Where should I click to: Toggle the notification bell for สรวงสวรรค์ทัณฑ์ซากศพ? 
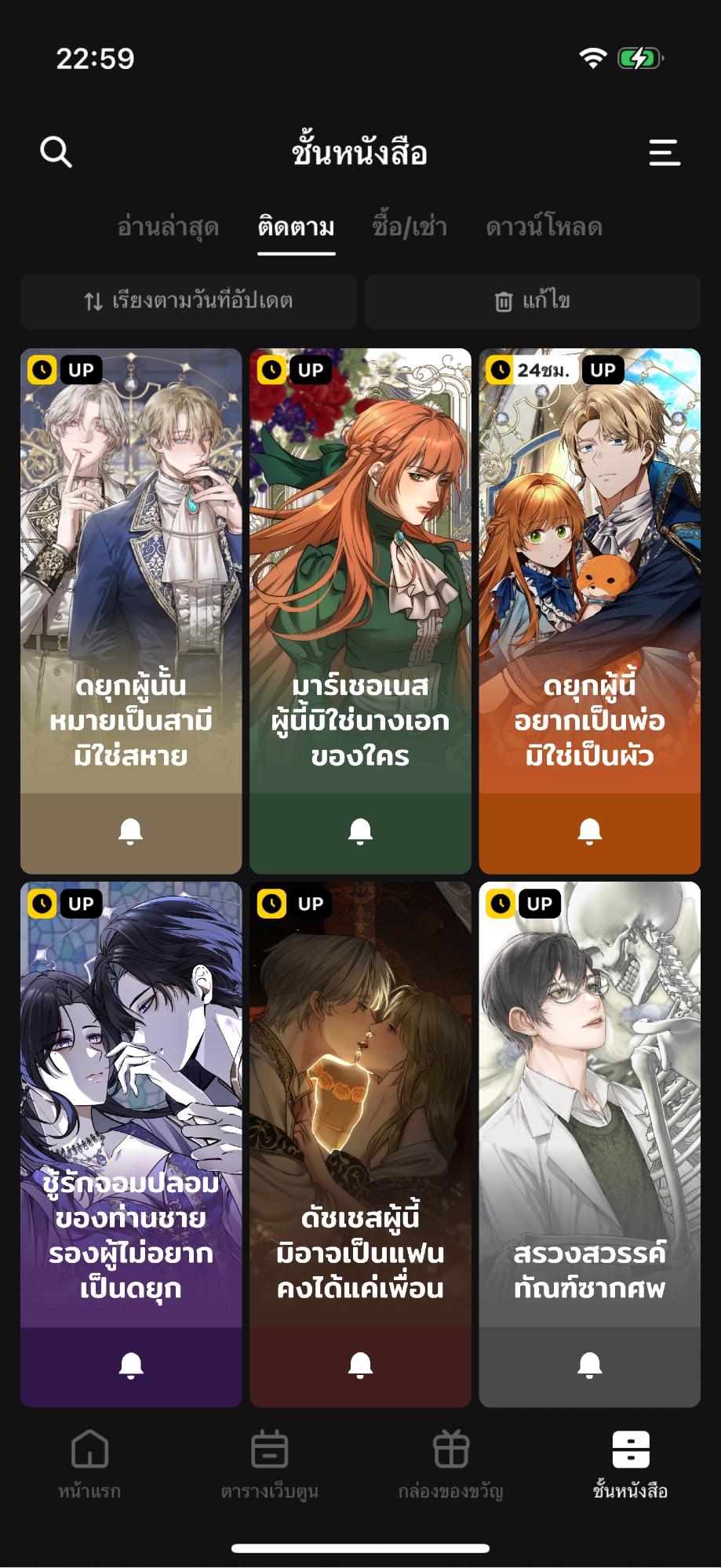click(589, 1366)
